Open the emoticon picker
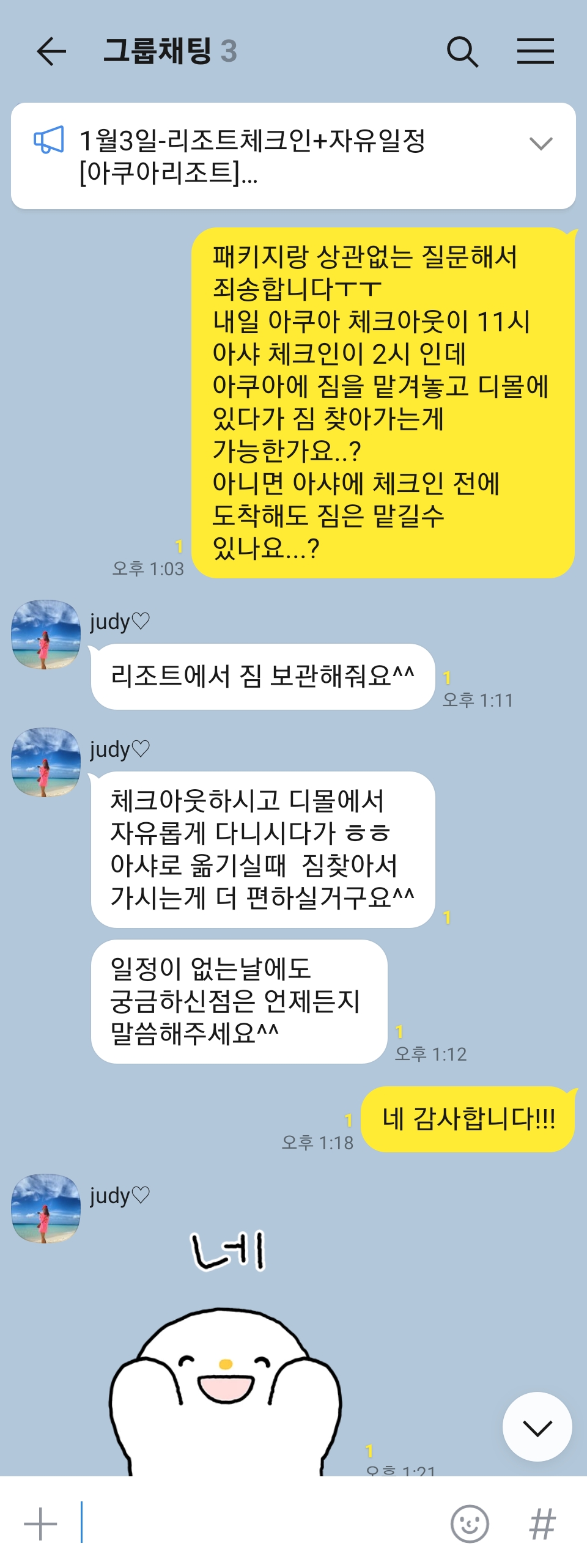The image size is (587, 1568). tap(470, 1523)
